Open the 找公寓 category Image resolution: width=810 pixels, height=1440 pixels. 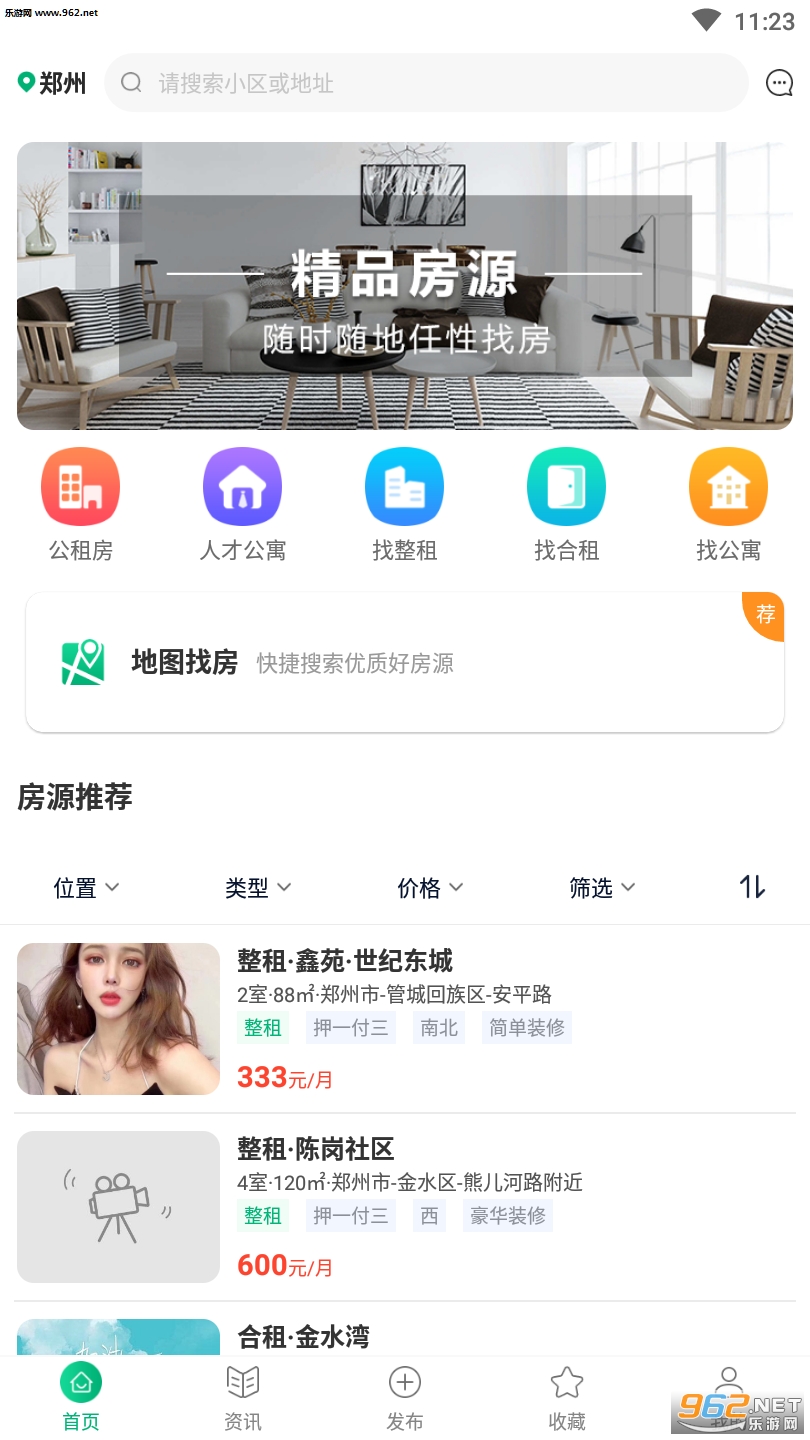[x=728, y=505]
